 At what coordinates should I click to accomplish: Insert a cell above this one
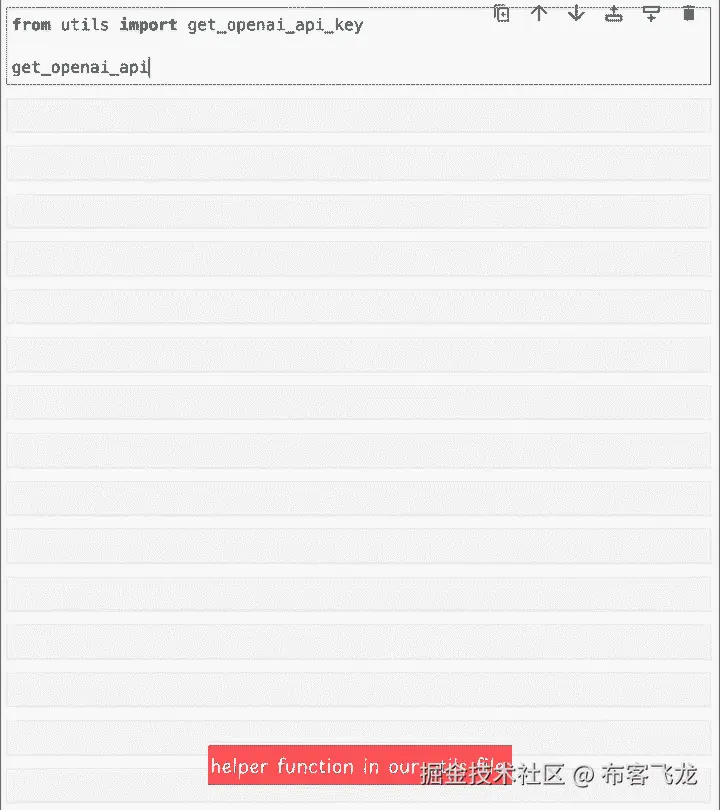click(x=614, y=14)
